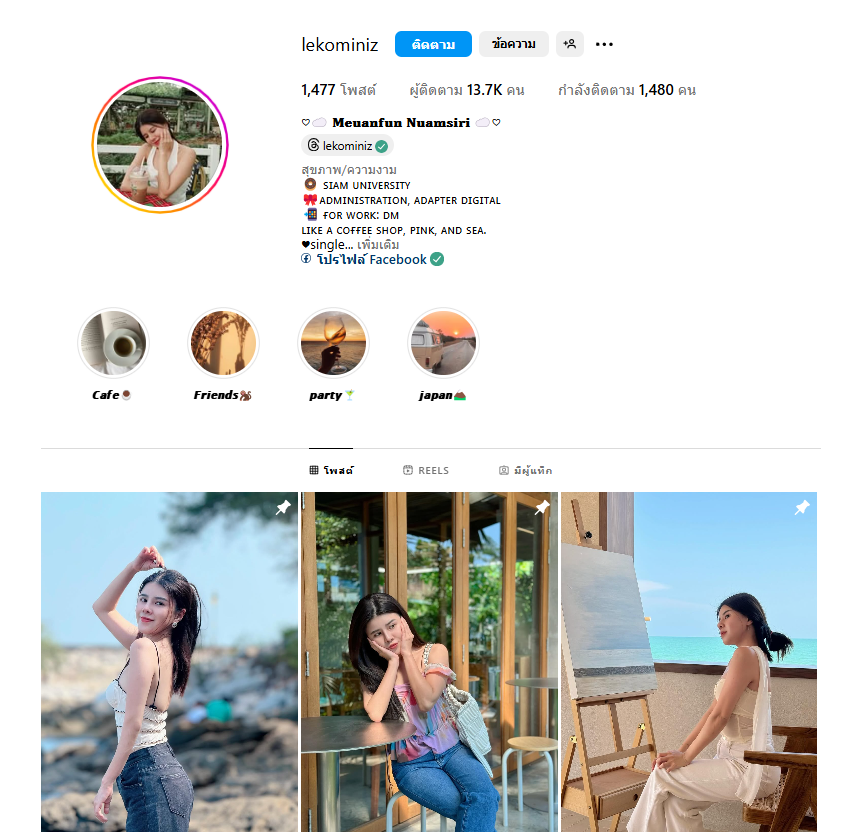Open the linked Facebook profile
The image size is (852, 832).
[x=372, y=259]
